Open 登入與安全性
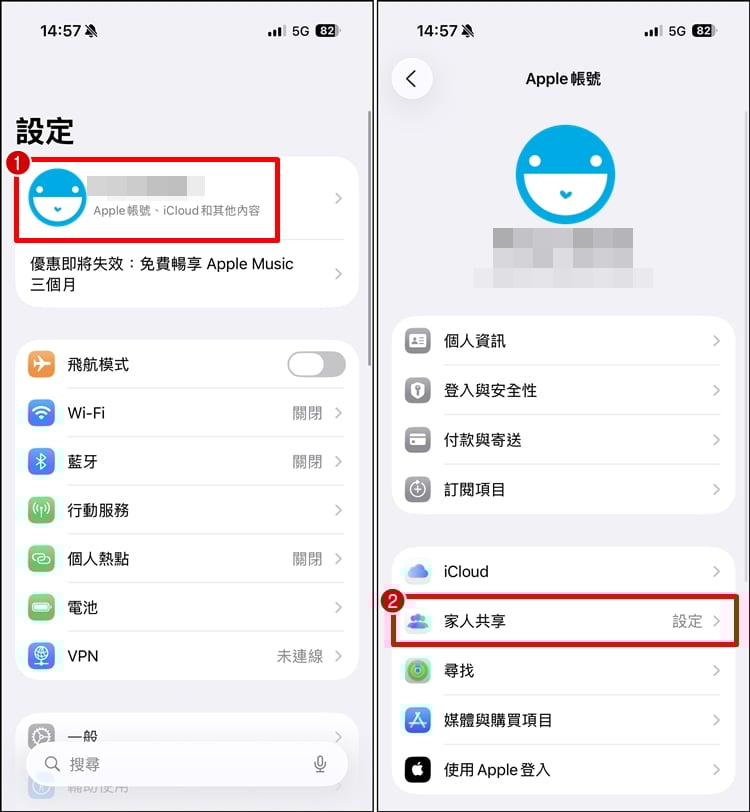750x812 pixels. (562, 391)
